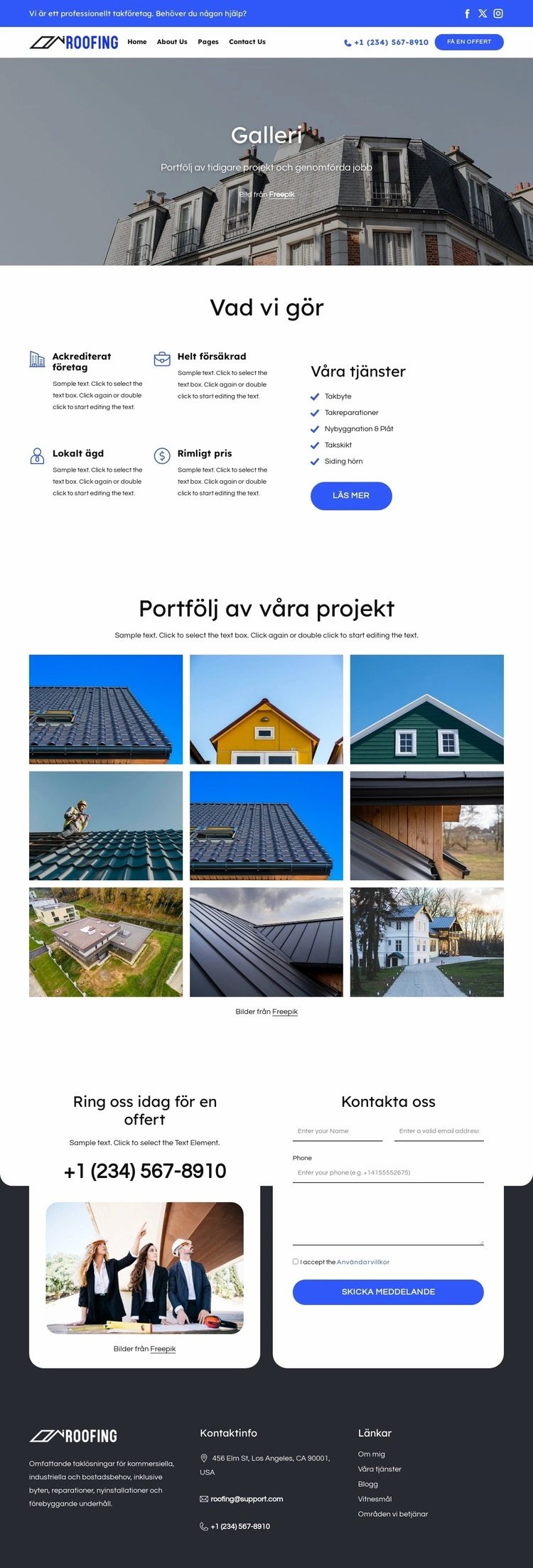The height and width of the screenshot is (1568, 533).
Task: Tap the LÄS MER button
Action: (x=351, y=496)
